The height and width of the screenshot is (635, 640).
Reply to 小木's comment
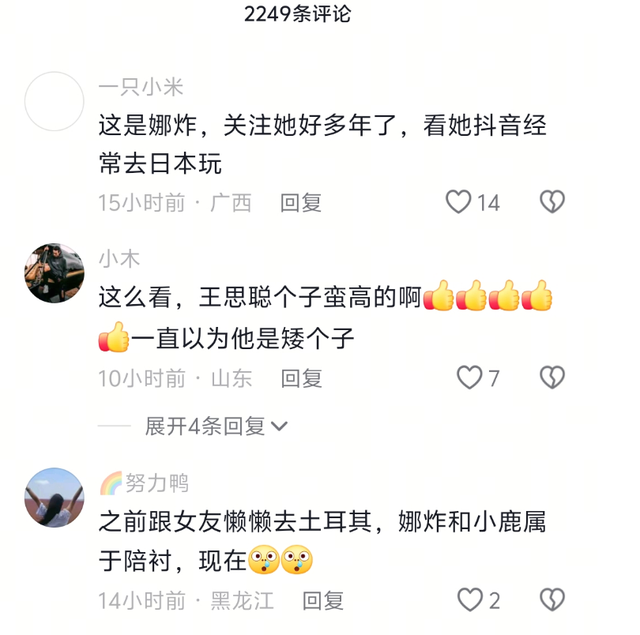[300, 378]
